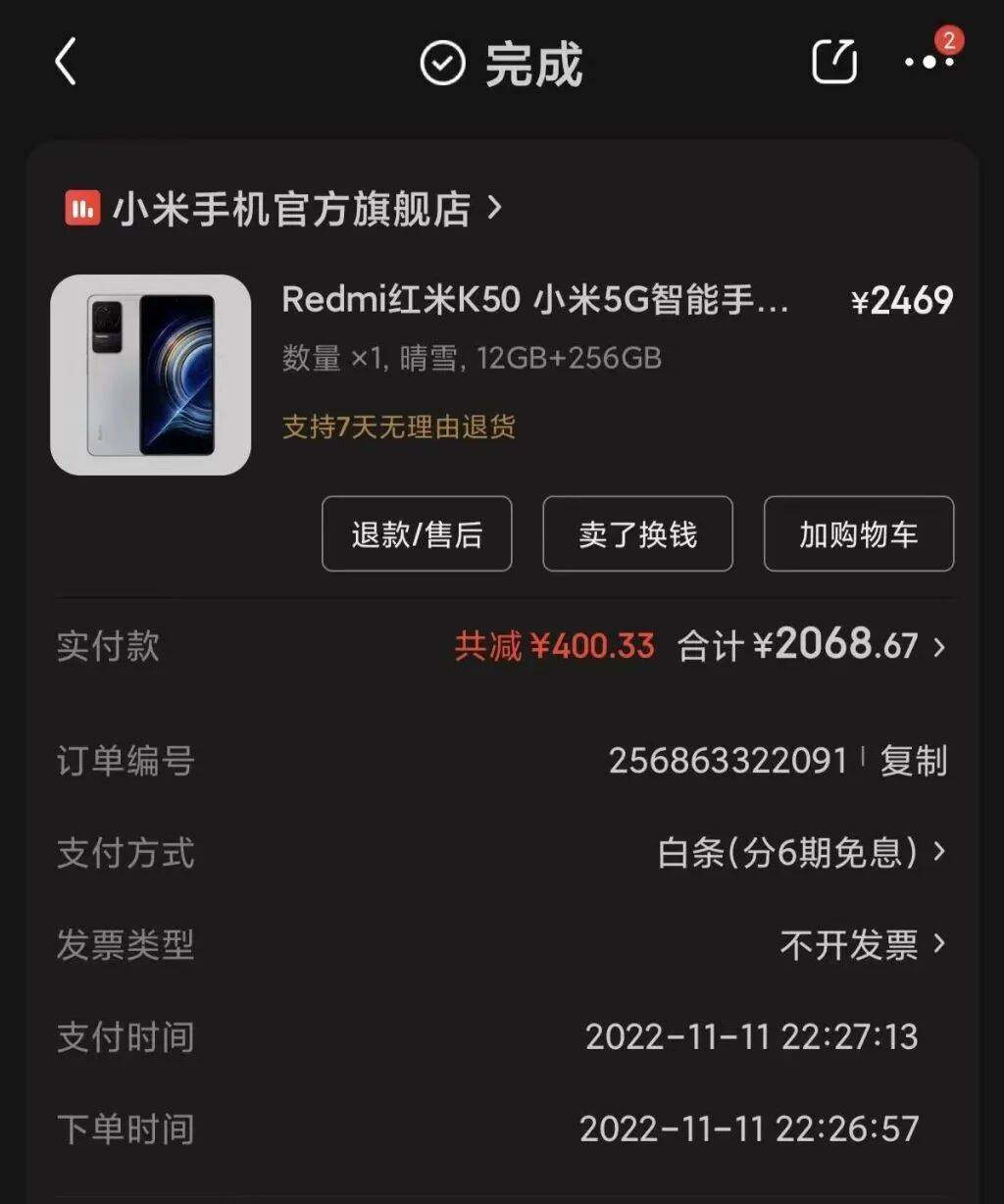Screen dimensions: 1004x1204
Task: Select the 共减¥400.33 discount amount
Action: (x=552, y=647)
